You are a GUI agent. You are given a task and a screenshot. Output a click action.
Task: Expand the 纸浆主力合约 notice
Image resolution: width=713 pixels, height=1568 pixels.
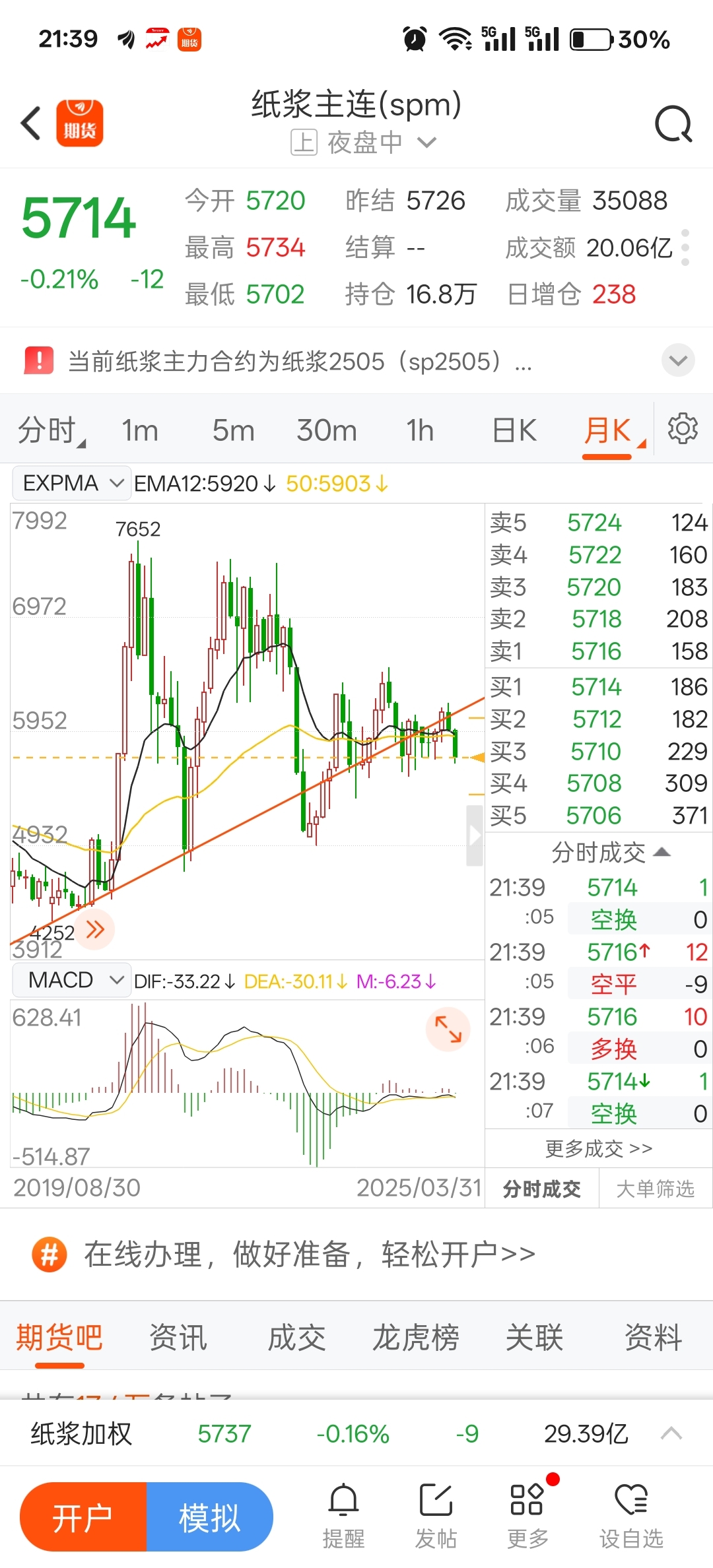point(678,360)
